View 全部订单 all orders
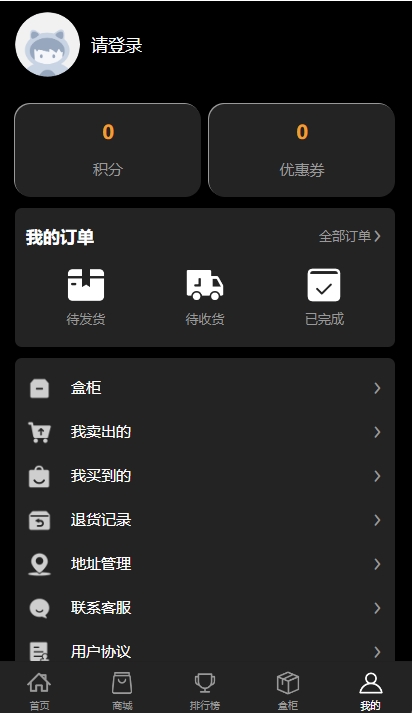The width and height of the screenshot is (412, 713). click(349, 236)
